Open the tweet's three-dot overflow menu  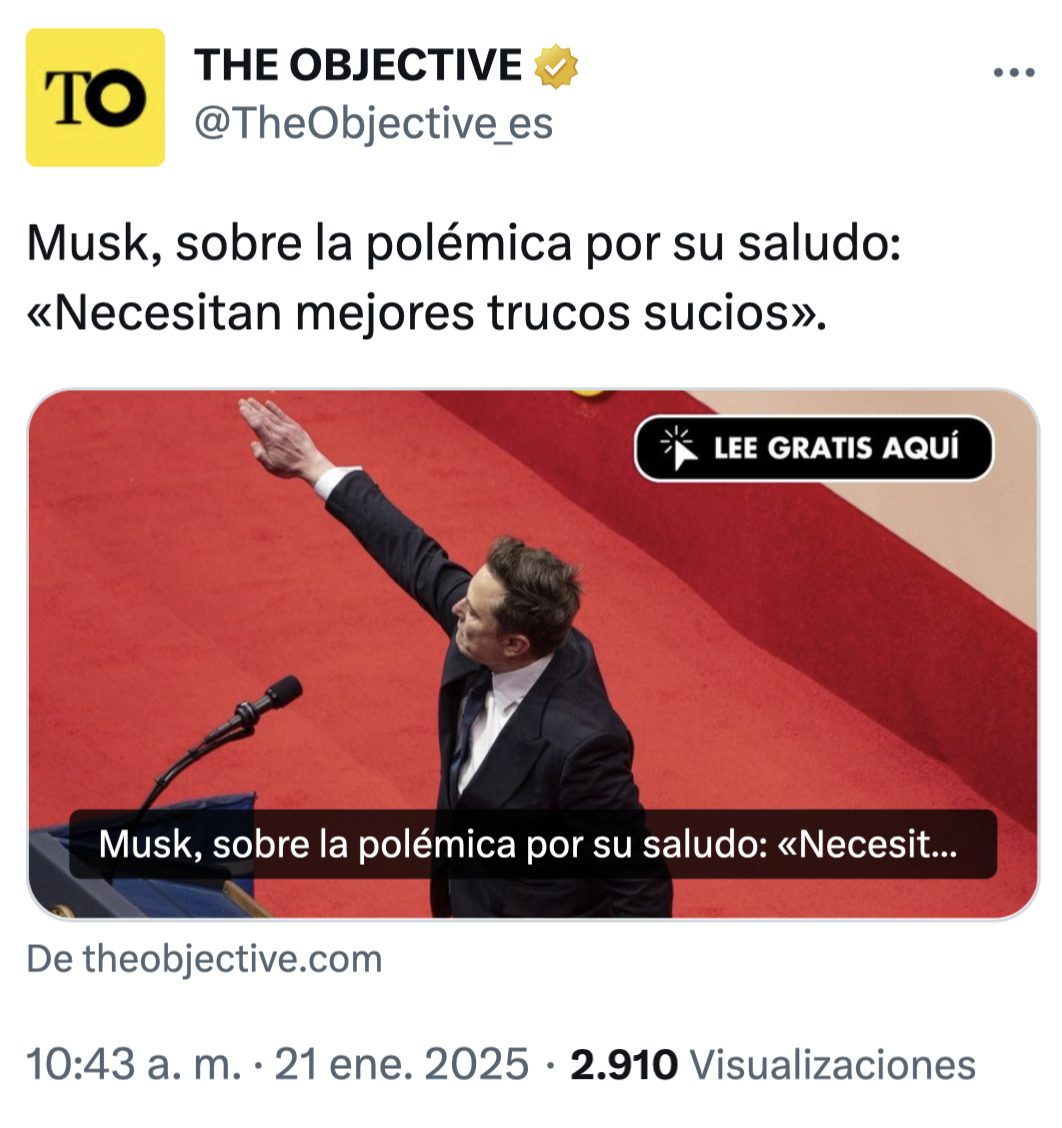pos(1011,73)
